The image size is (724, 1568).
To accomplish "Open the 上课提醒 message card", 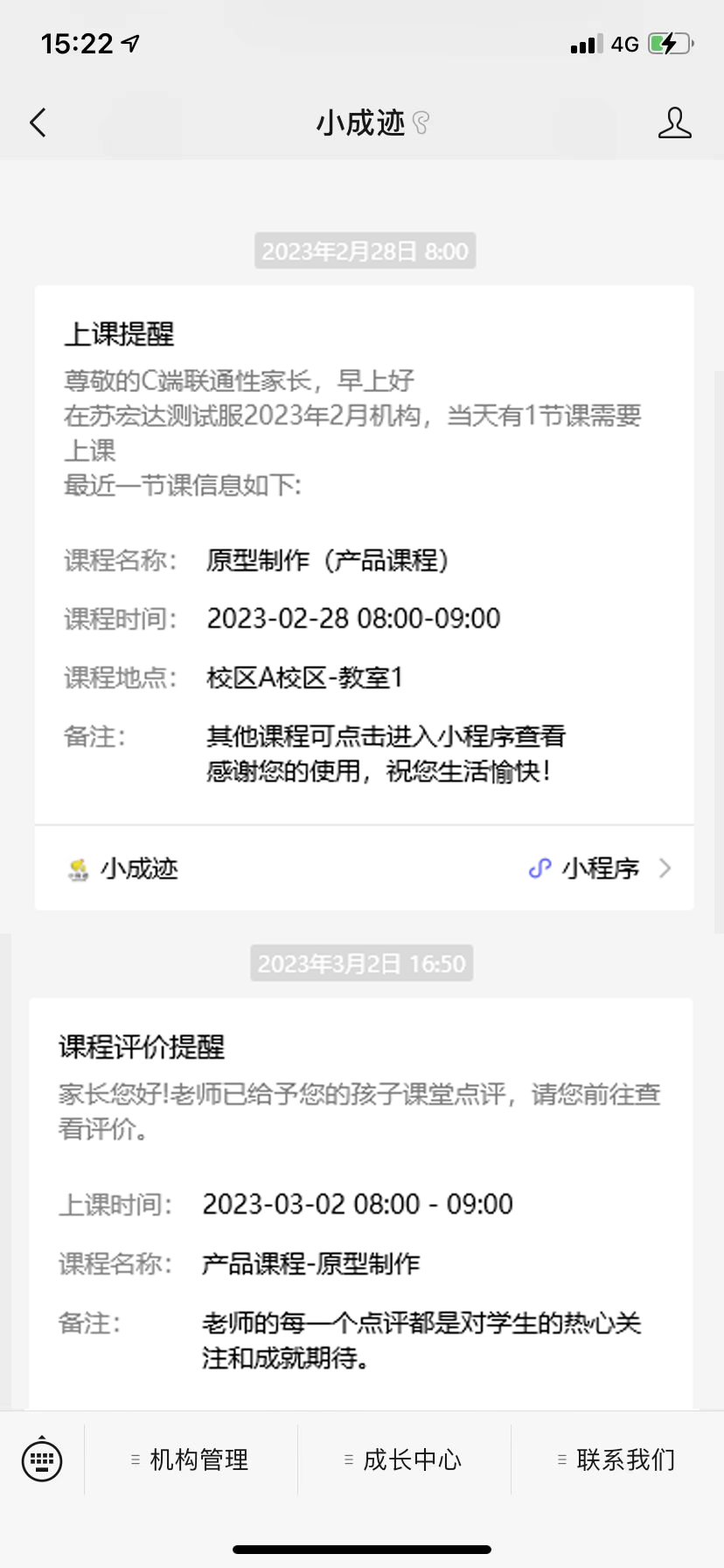I will click(x=364, y=551).
